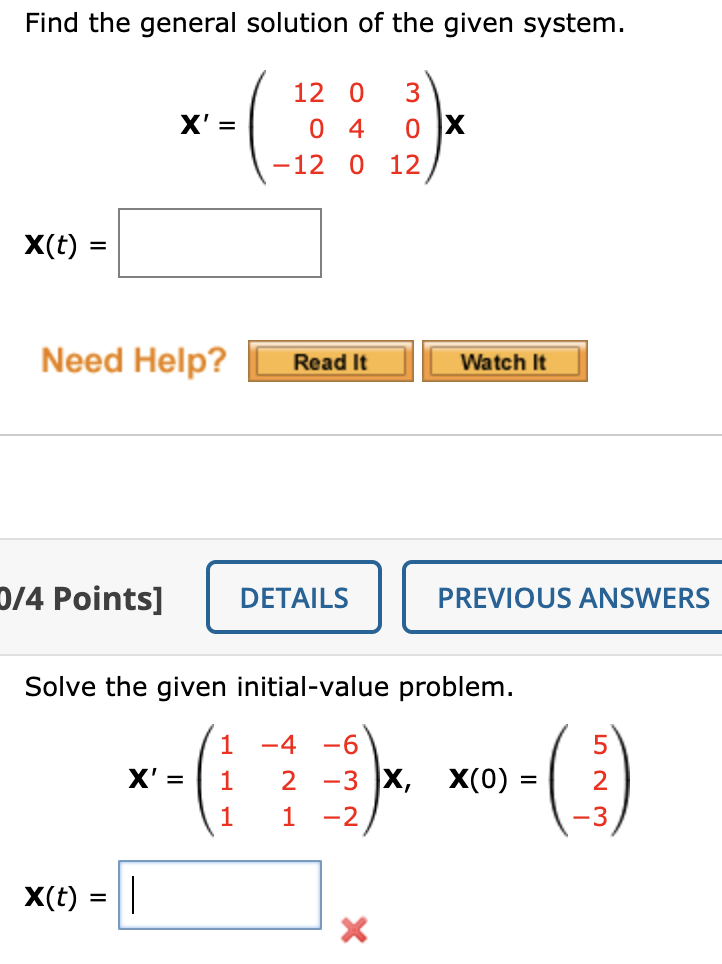Click the X(t) label beside the first answer box
722x964 pixels.
[x=58, y=243]
